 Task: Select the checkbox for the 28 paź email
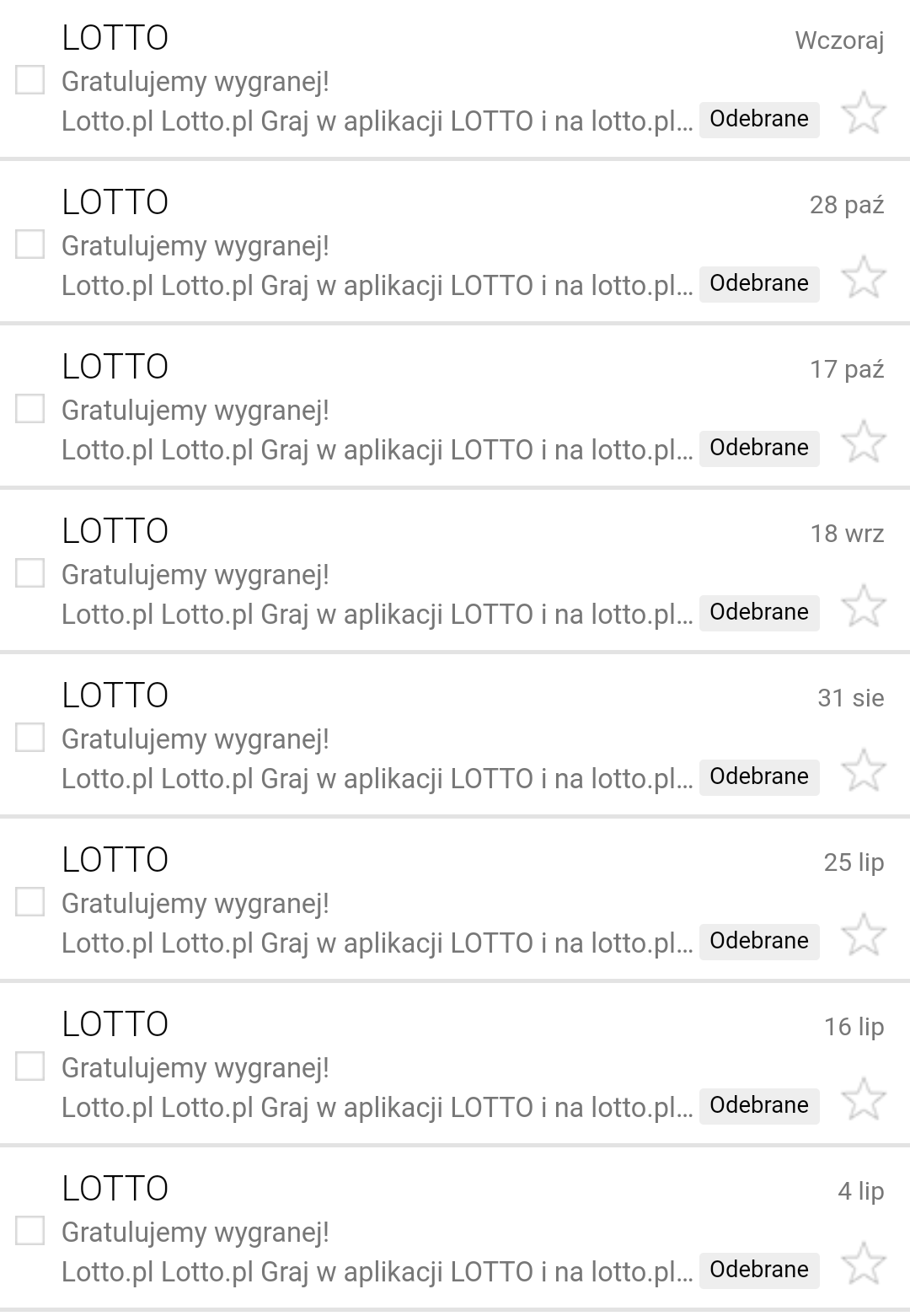pos(30,245)
